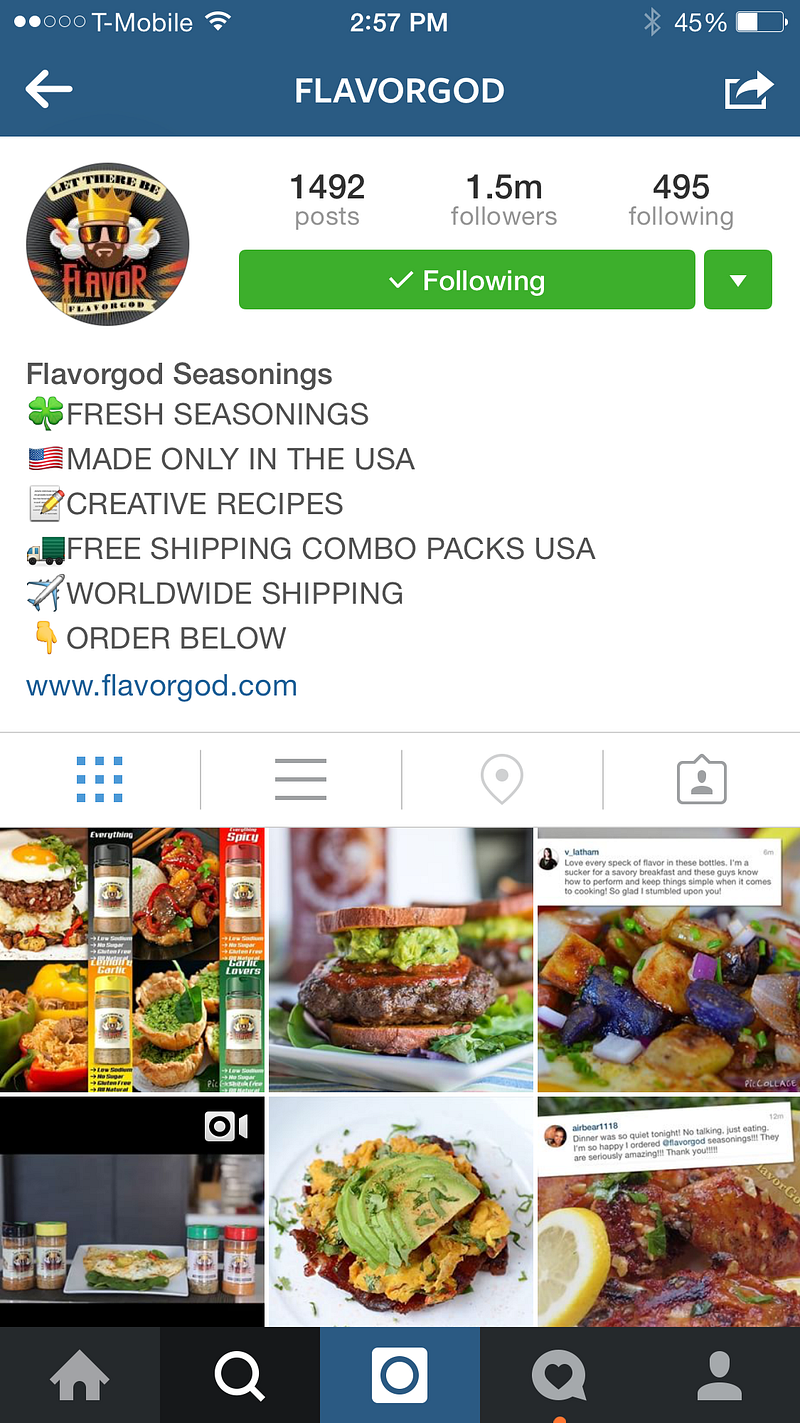Screen dimensions: 800x1423
Task: View photos tagged of Flavorgod
Action: tap(701, 779)
